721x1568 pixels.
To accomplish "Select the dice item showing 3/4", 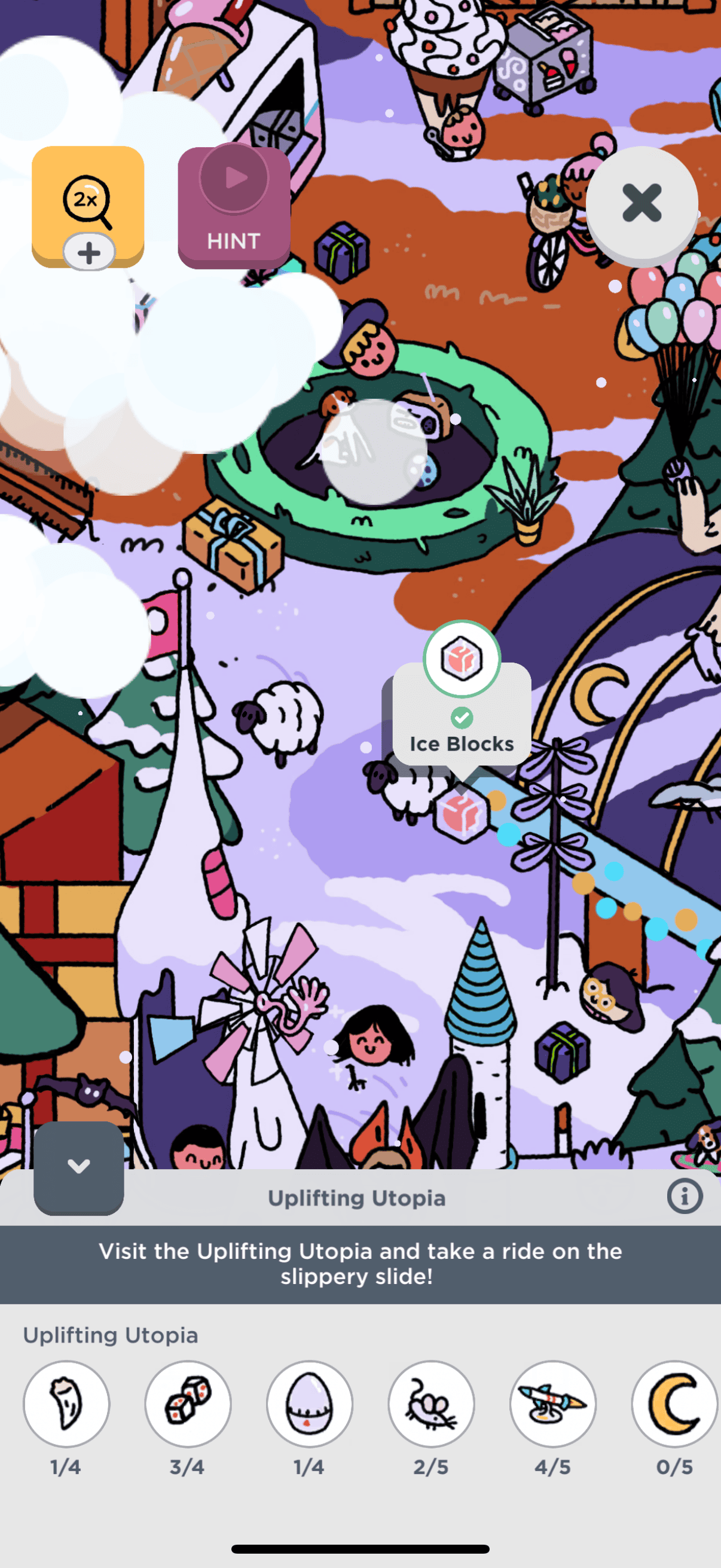I will [188, 1404].
